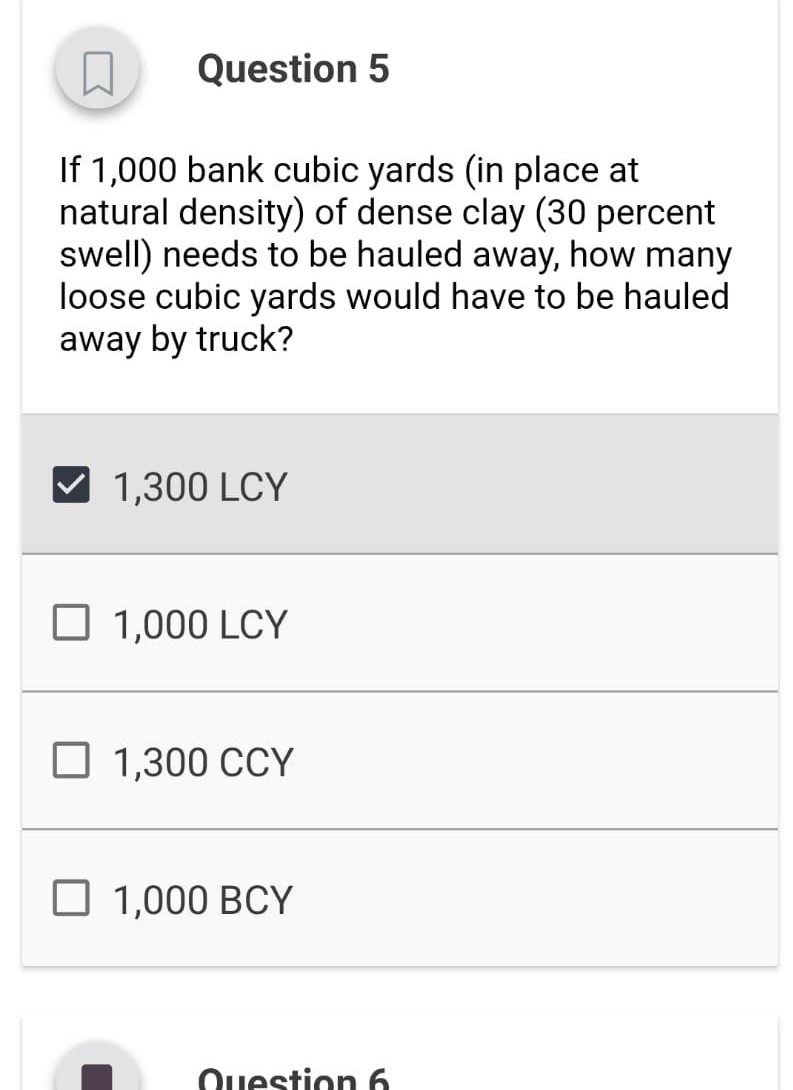Select the 1,300 CCY checkbox
793x1090 pixels.
click(70, 761)
